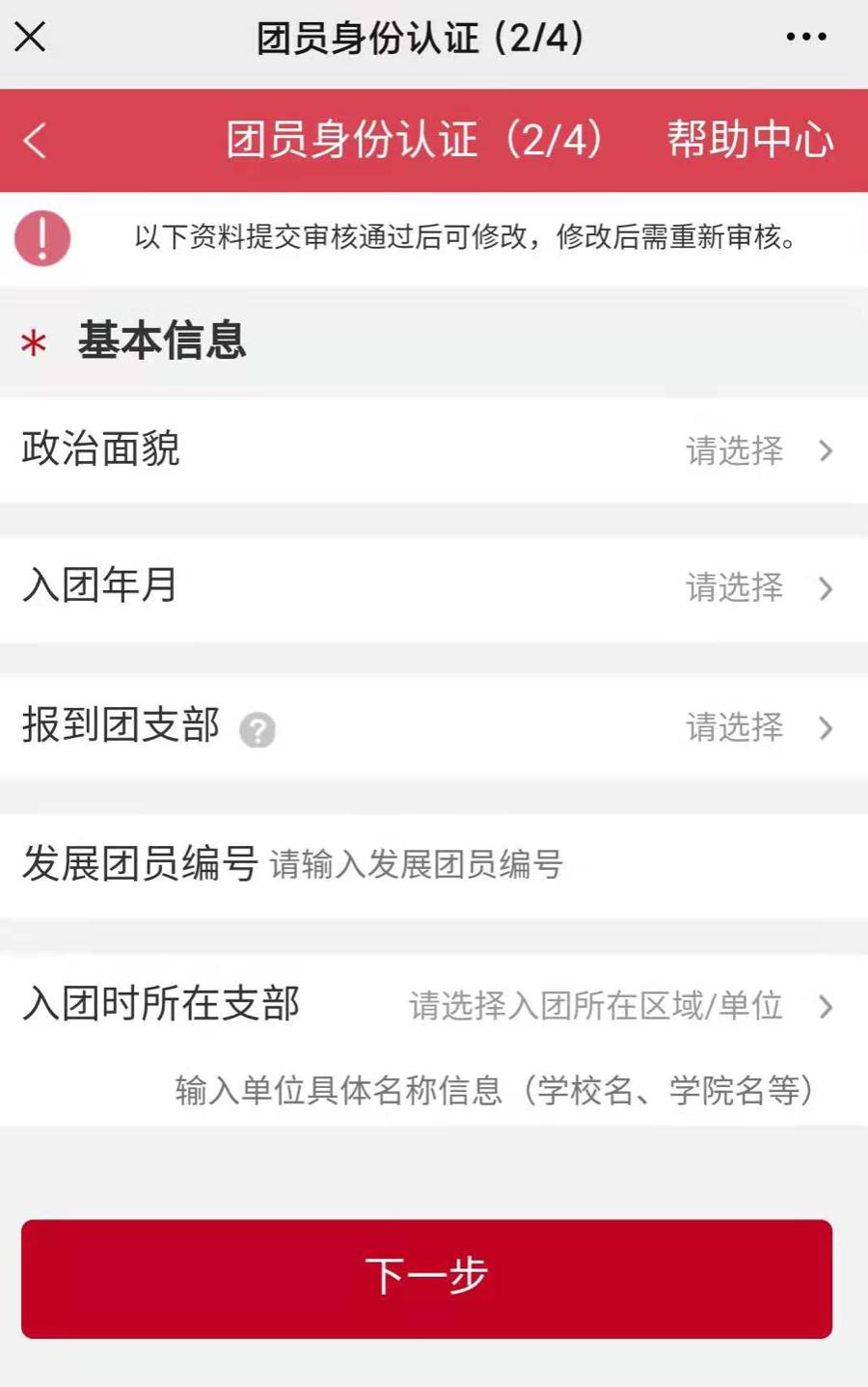Close the 团员身份认证 webview page
The width and height of the screenshot is (868, 1387).
click(x=30, y=38)
